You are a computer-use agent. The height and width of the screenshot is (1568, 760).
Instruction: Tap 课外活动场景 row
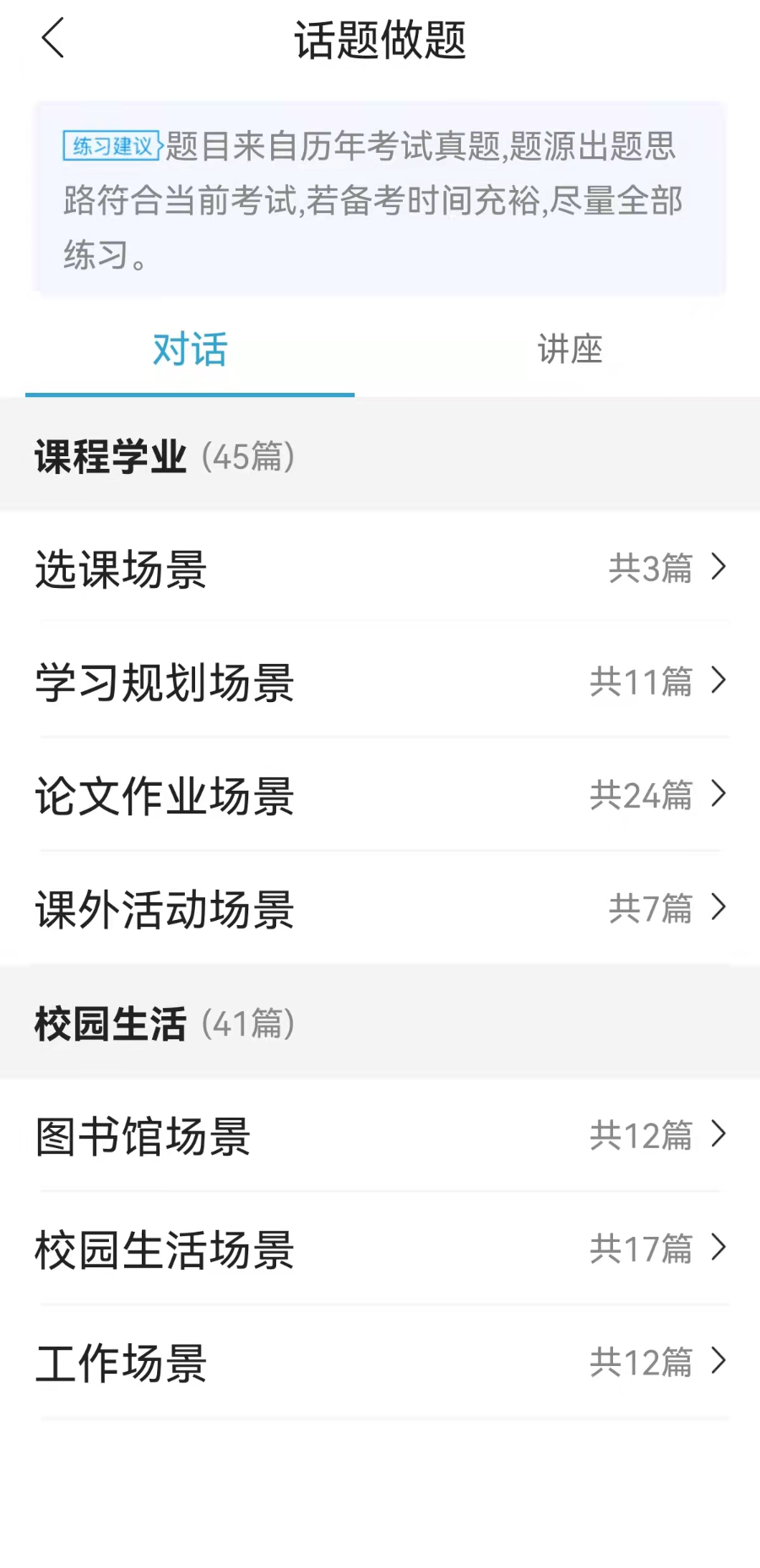point(380,909)
